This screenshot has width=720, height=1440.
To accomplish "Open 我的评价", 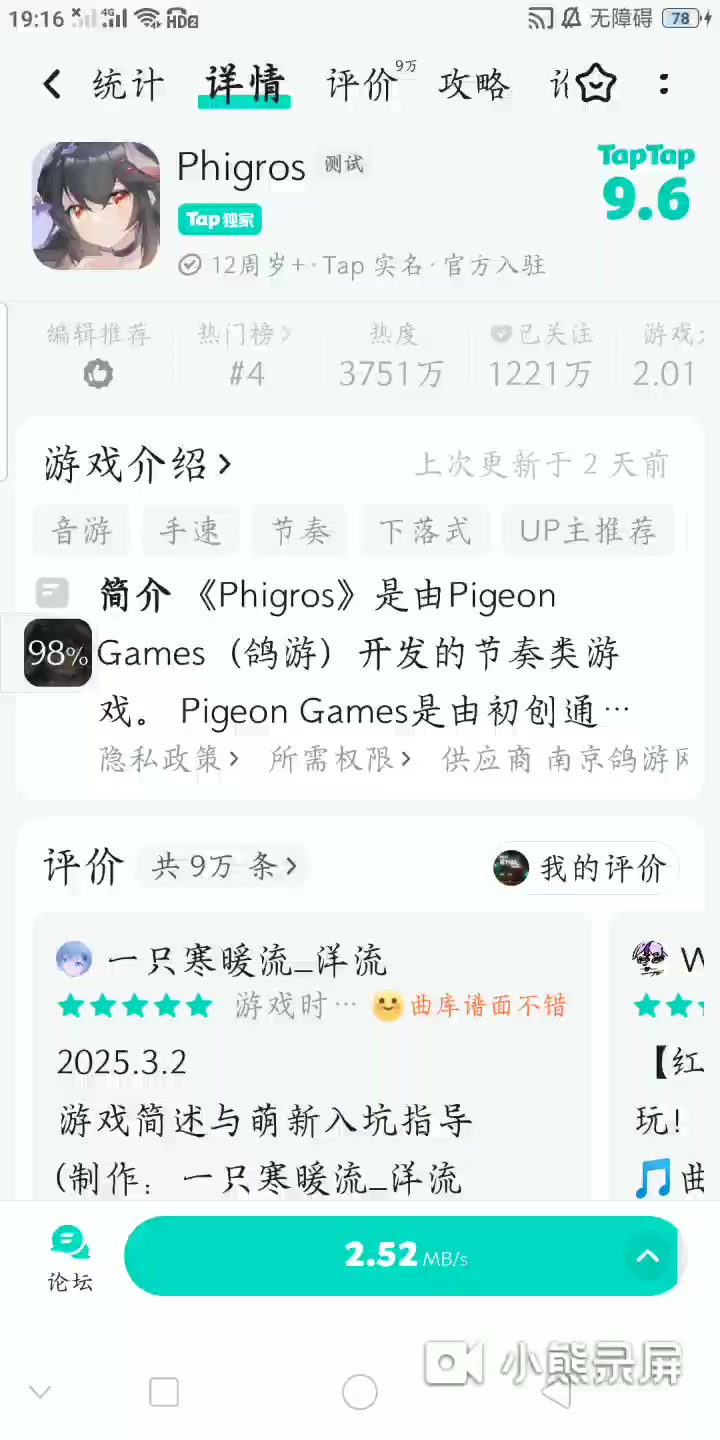I will [585, 868].
